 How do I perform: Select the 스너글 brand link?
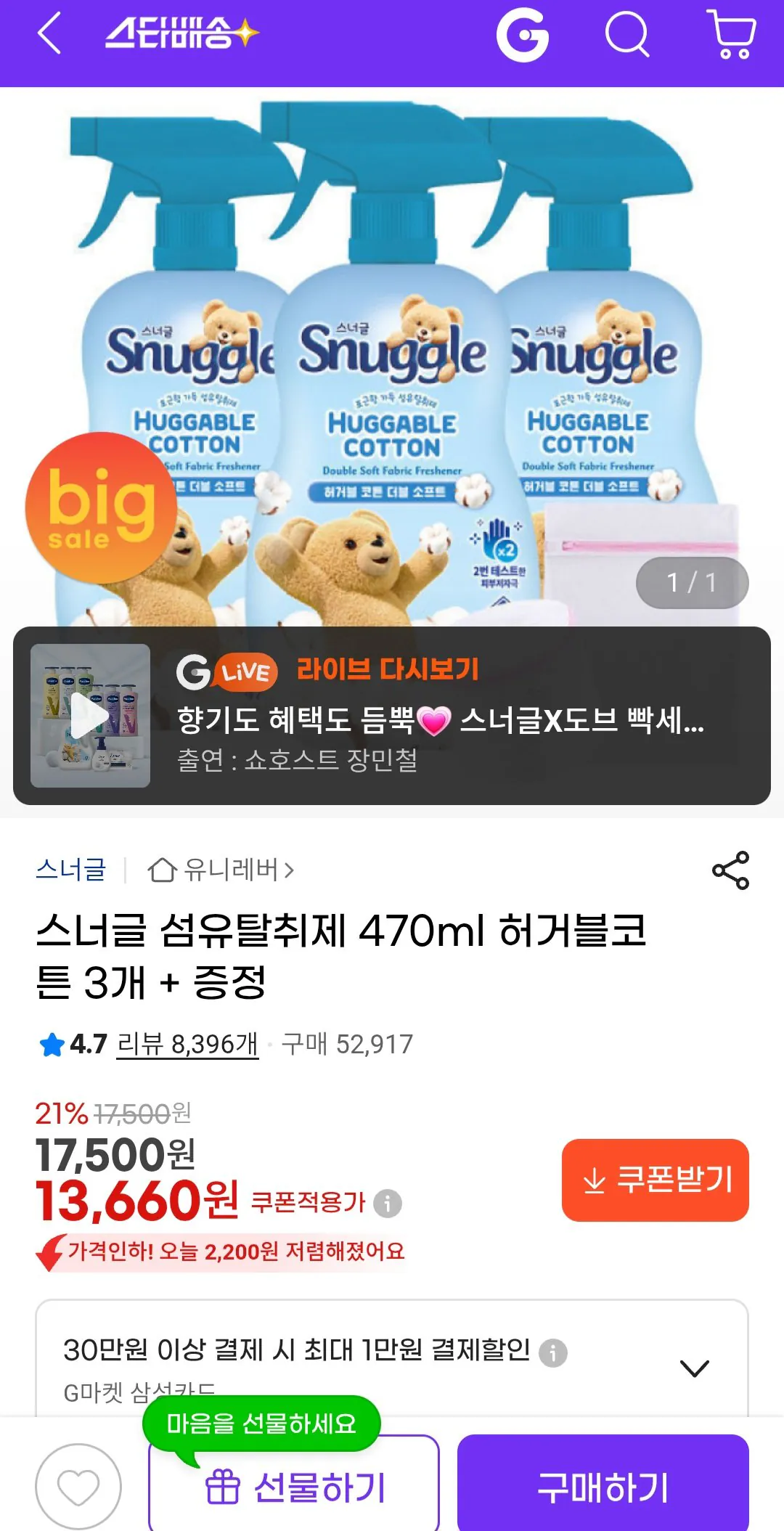[69, 868]
